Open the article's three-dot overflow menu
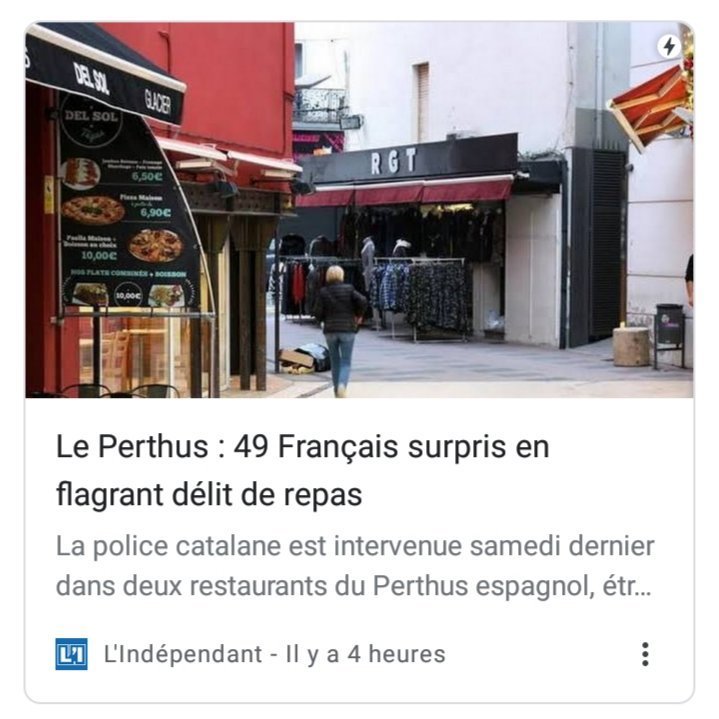The image size is (719, 719). point(645,654)
